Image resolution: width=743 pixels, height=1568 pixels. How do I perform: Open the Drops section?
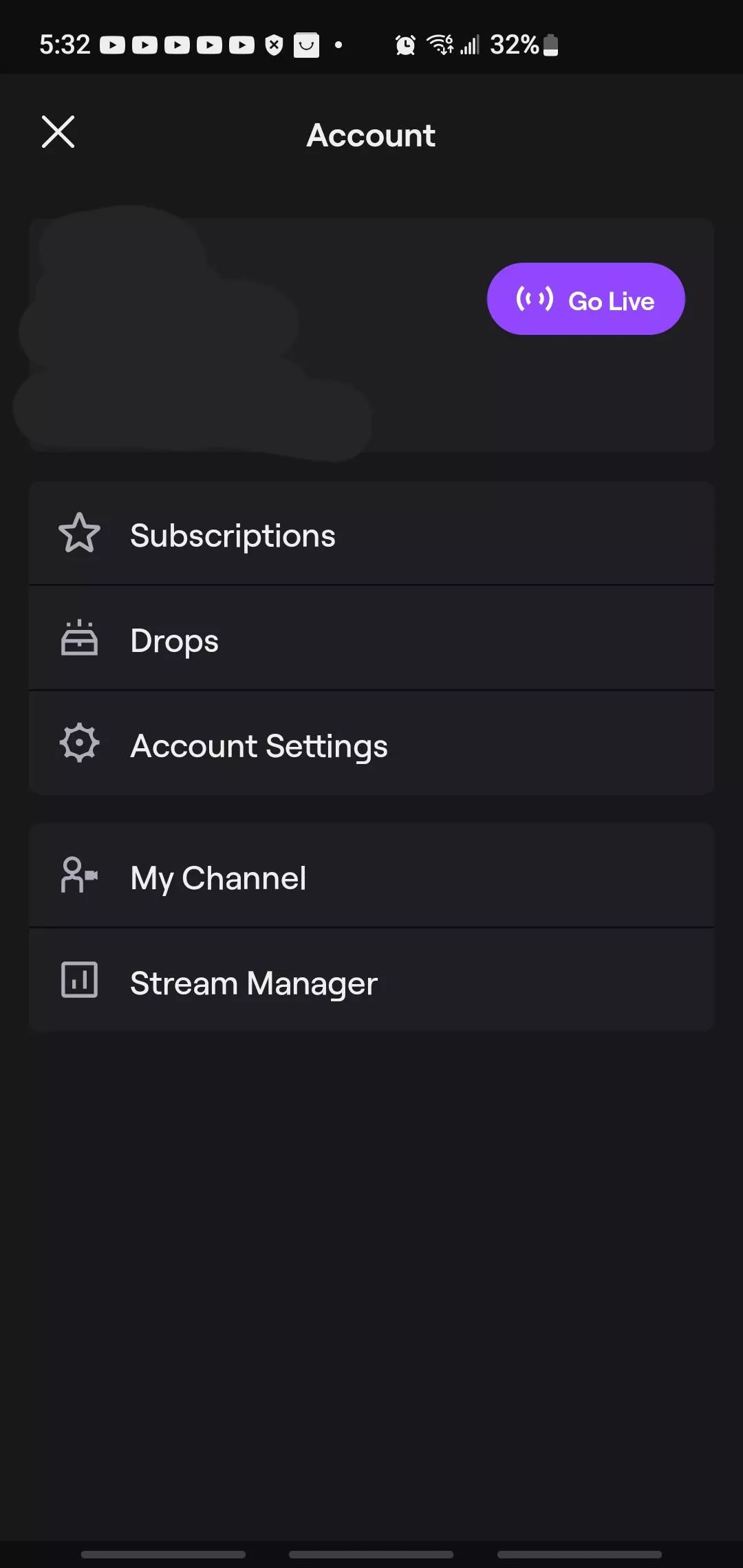coord(371,638)
